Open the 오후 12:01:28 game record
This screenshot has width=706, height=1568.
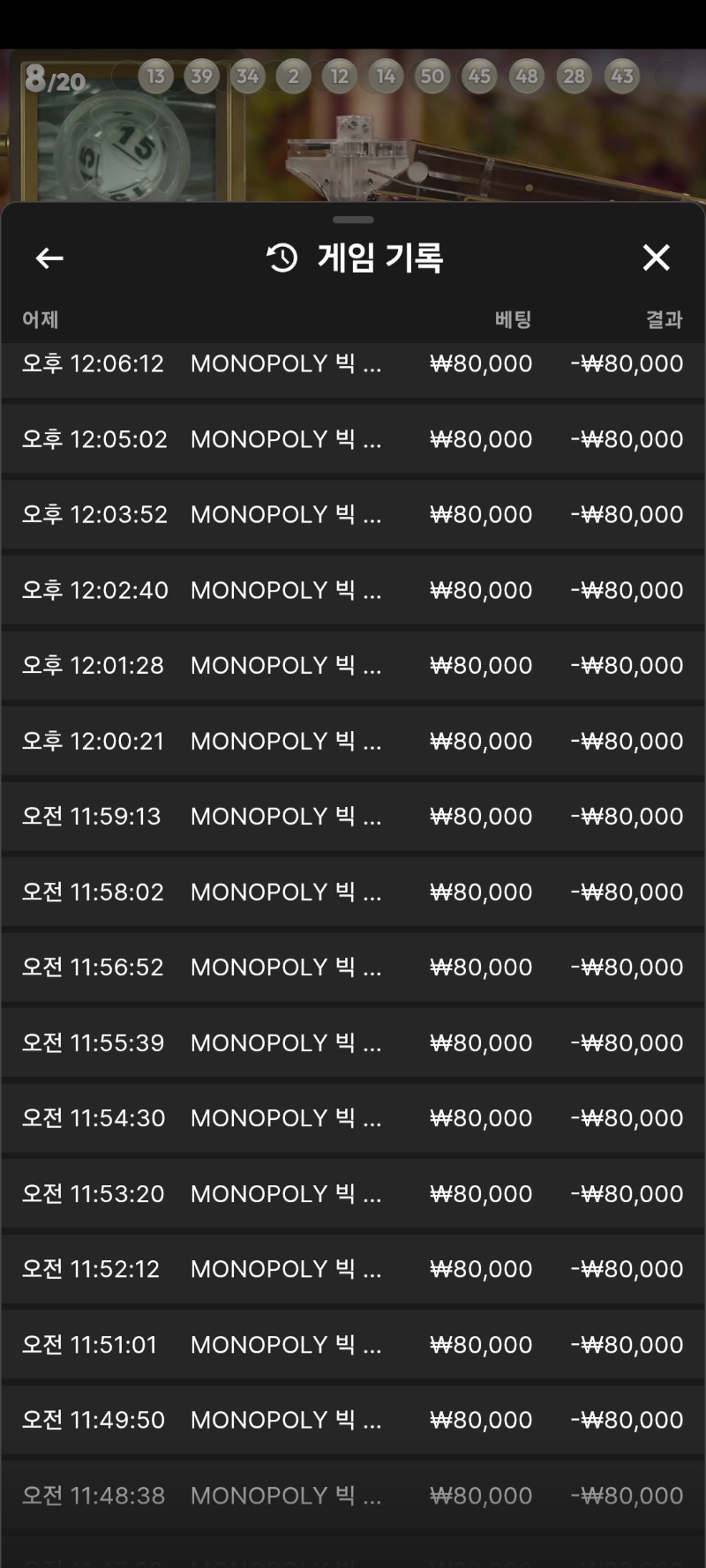[x=353, y=666]
